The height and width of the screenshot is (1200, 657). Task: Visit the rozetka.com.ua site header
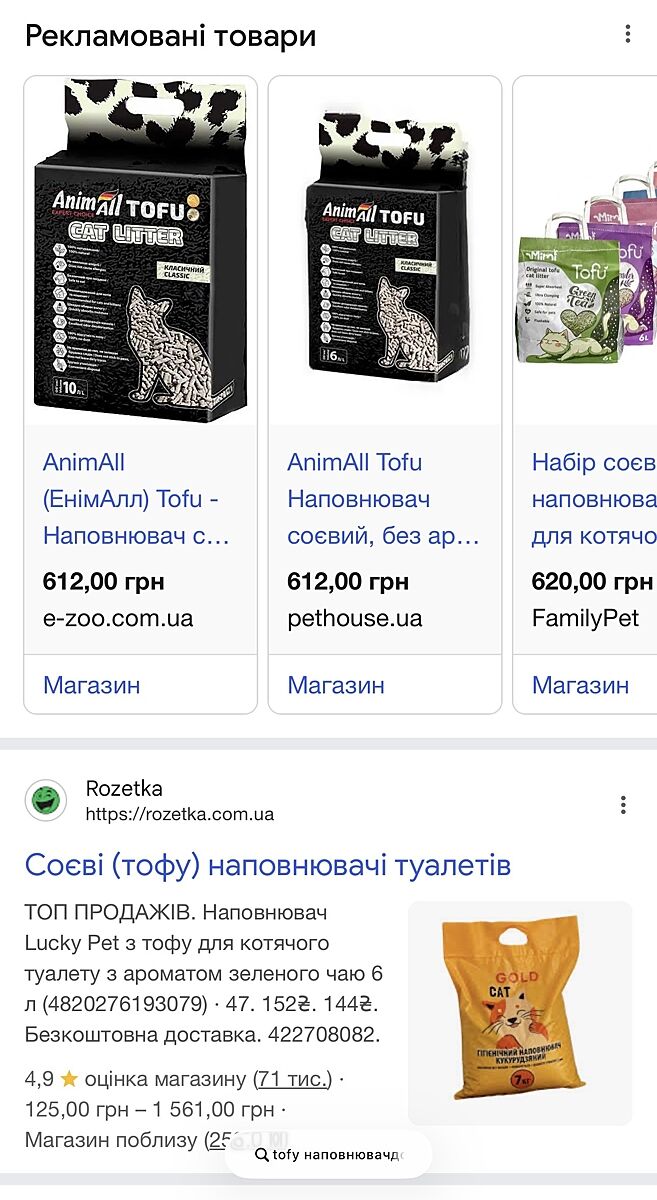pos(150,801)
